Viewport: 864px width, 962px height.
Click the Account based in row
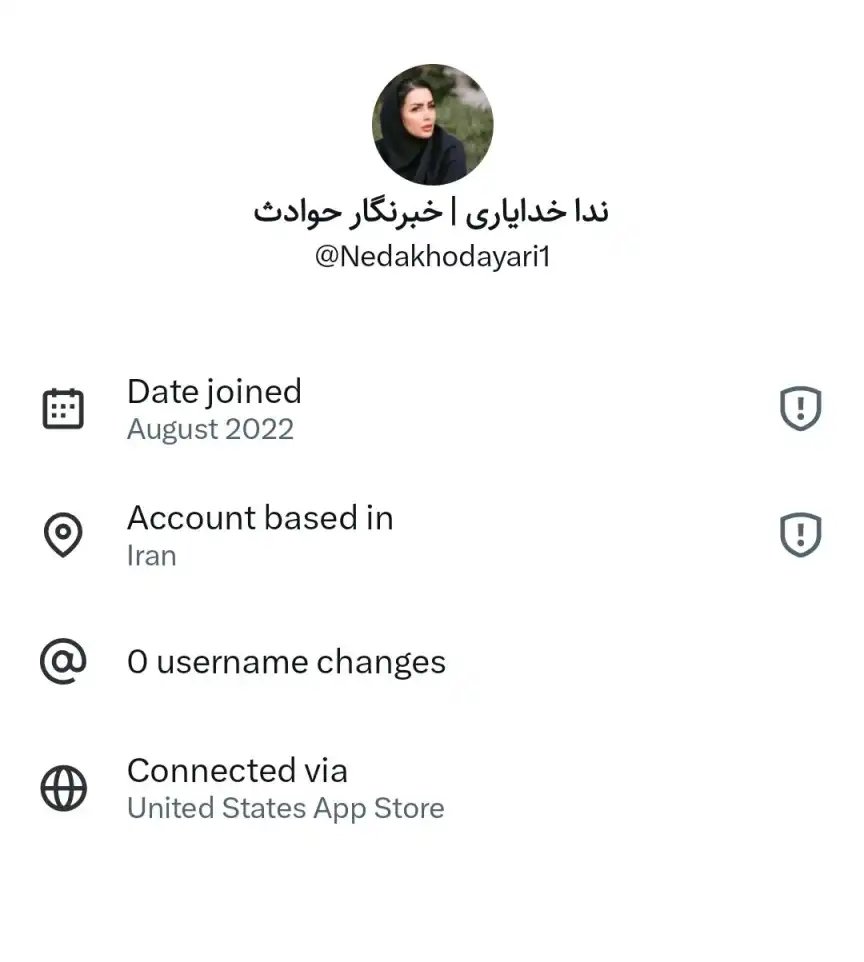(x=260, y=518)
